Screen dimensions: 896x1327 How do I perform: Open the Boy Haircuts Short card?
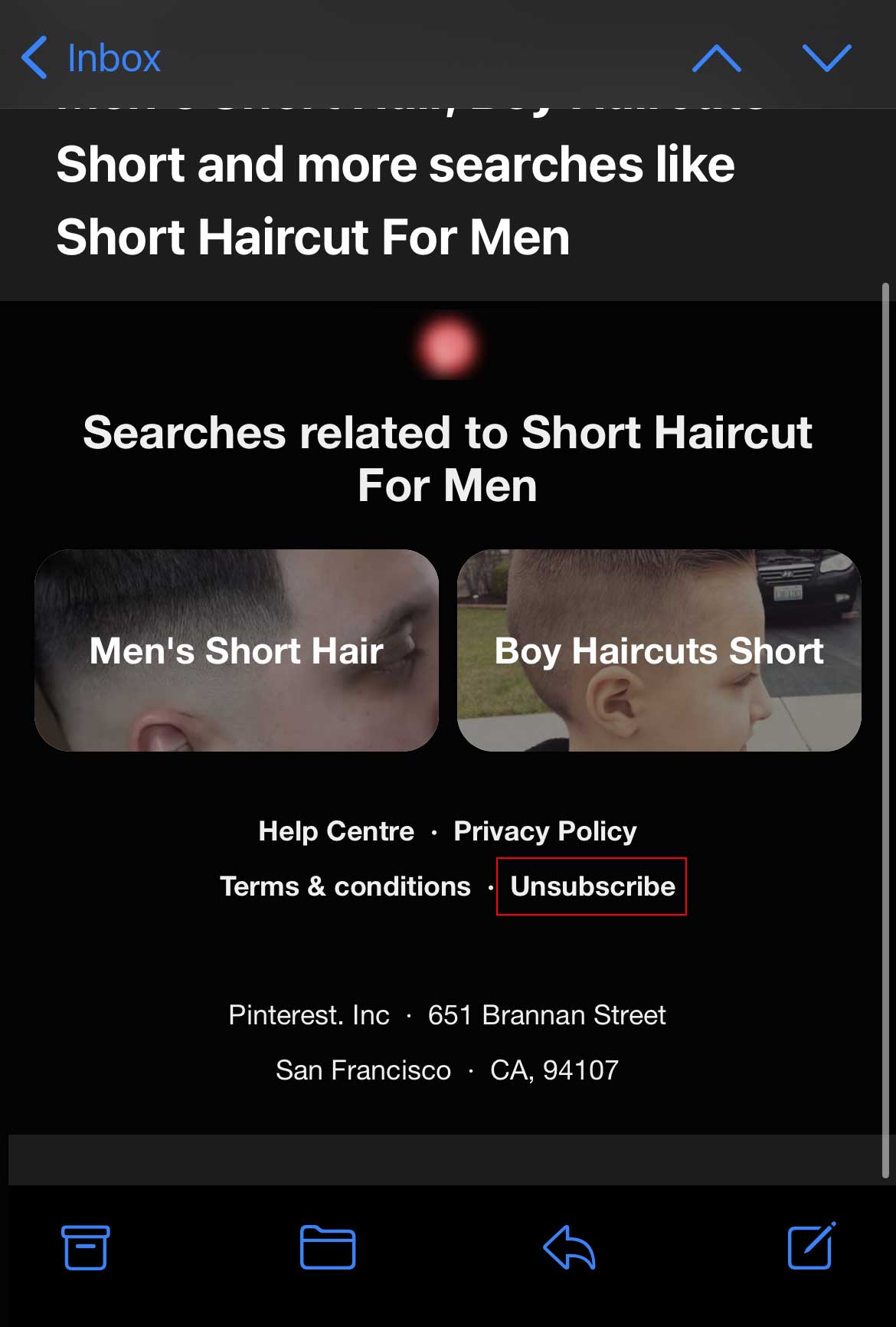click(659, 650)
